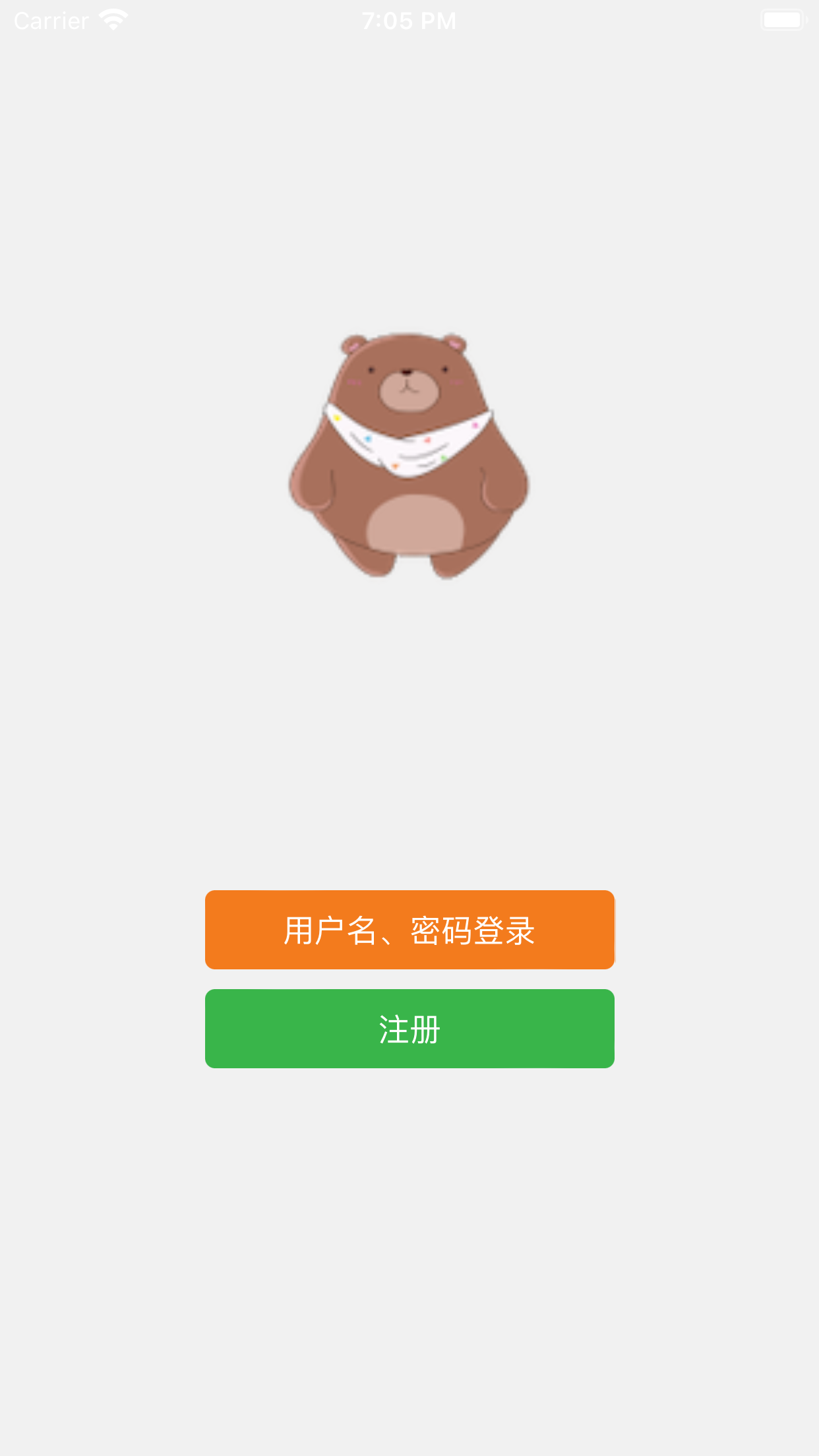Image resolution: width=819 pixels, height=1456 pixels.
Task: Tap the orange 用户名、密码登录 button
Action: (409, 930)
